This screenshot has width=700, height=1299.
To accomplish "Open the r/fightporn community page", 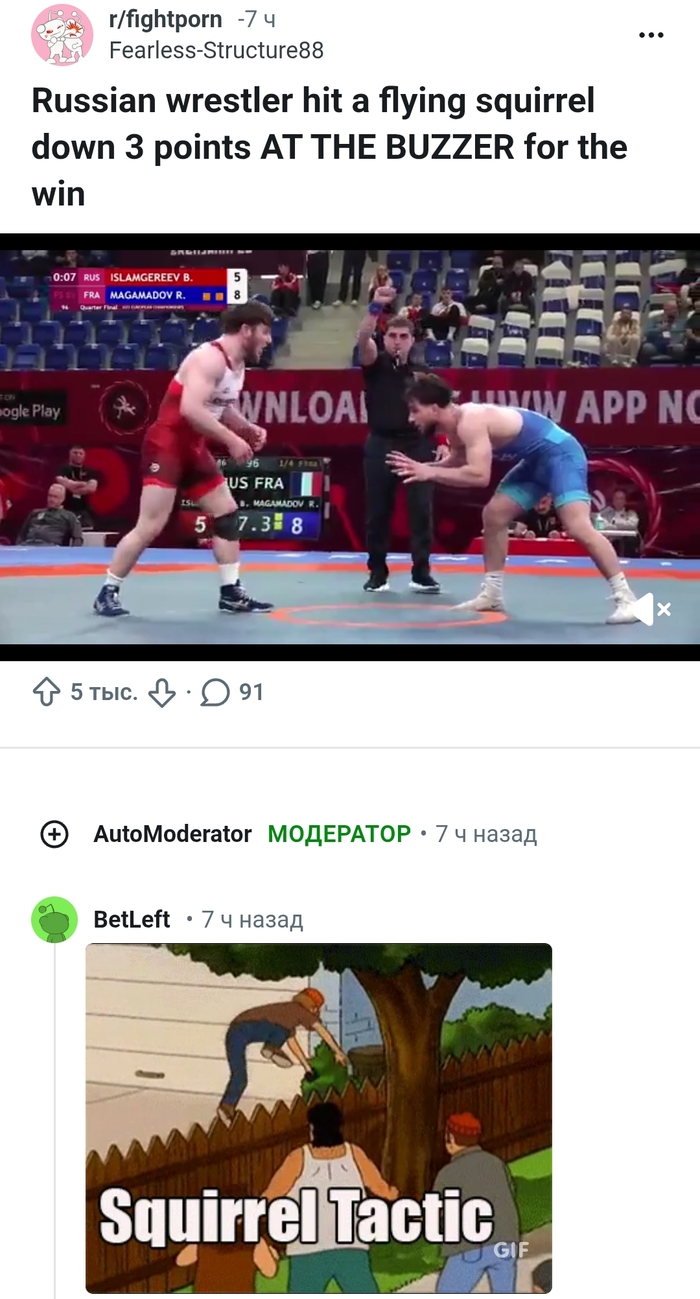I will 165,19.
